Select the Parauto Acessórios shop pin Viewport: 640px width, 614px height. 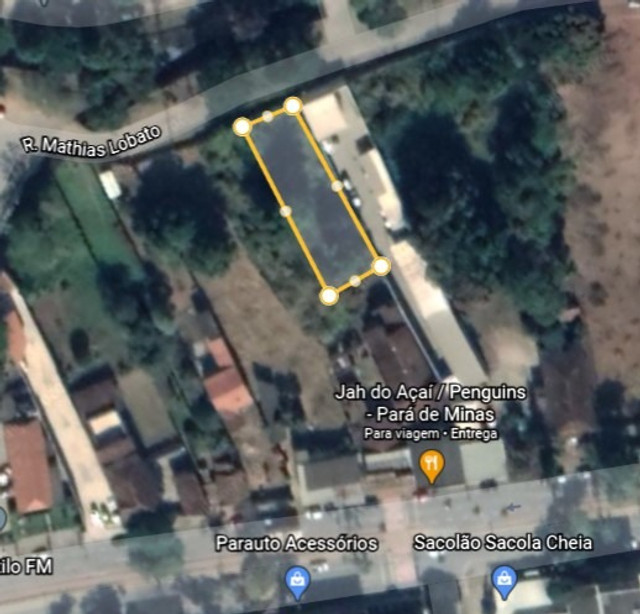pos(297,578)
